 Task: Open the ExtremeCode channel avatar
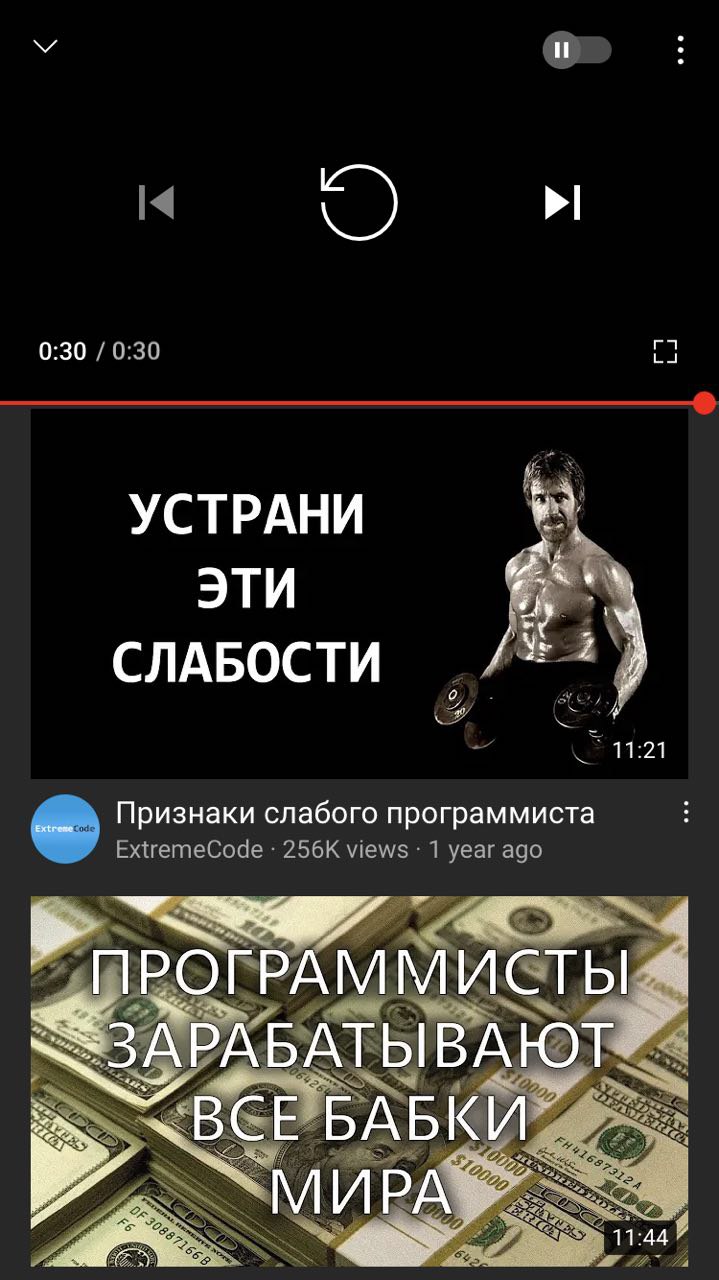pyautogui.click(x=65, y=829)
